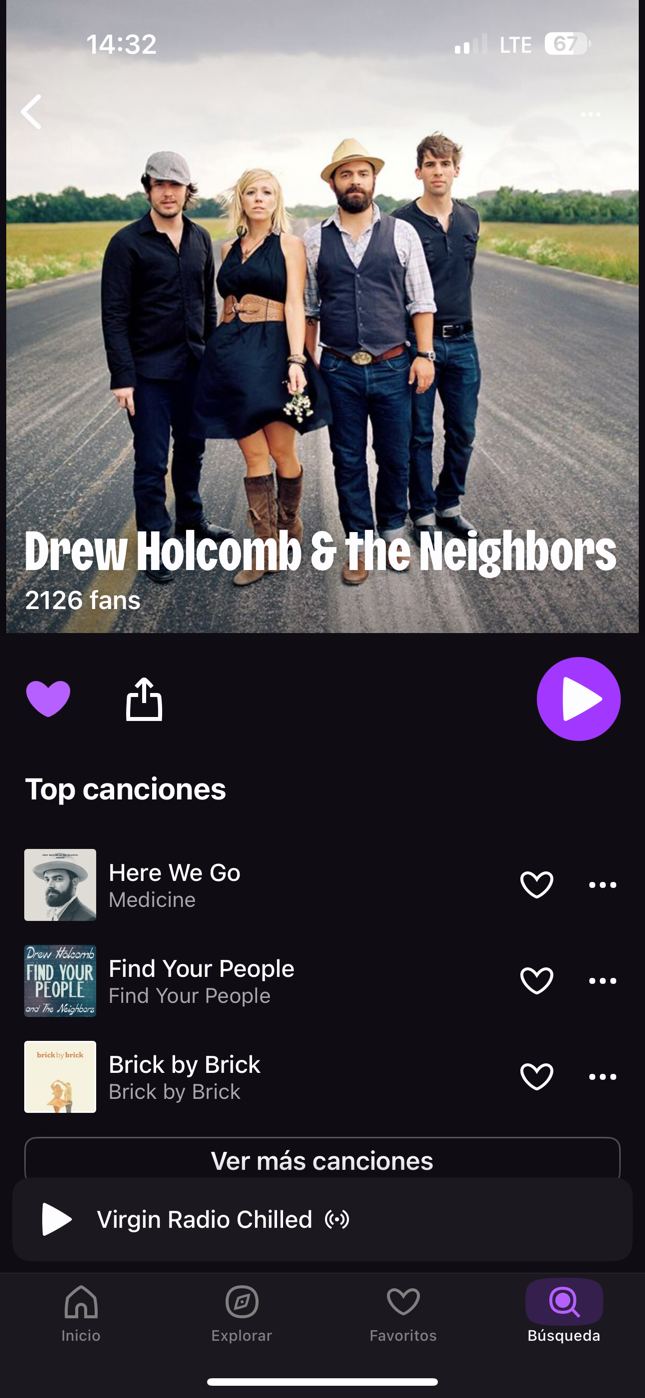This screenshot has width=645, height=1398.
Task: Open more options for Find Your People
Action: tap(602, 980)
